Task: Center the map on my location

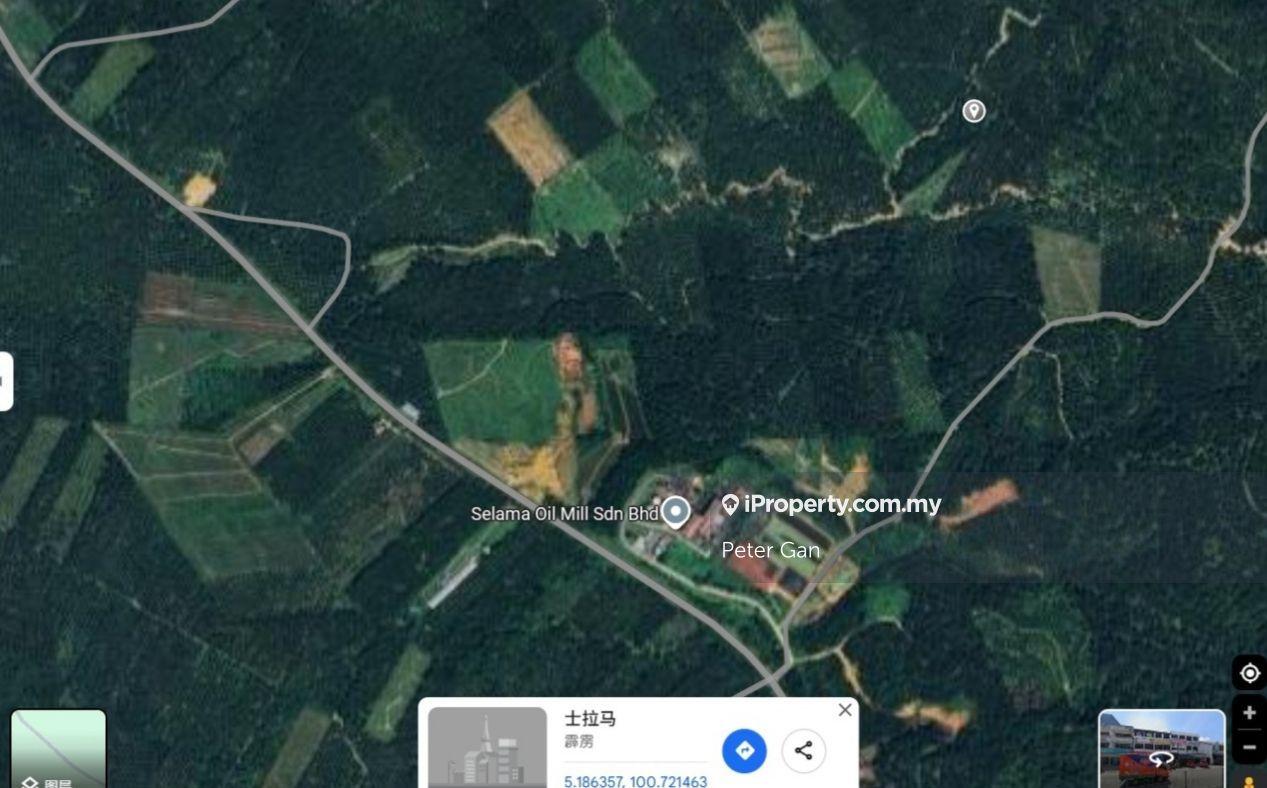Action: click(1249, 673)
